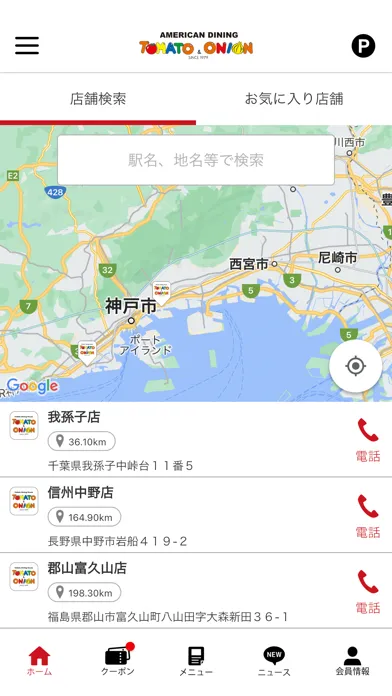This screenshot has height=696, width=392.
Task: Select the store pin west of ポートアイランド
Action: [x=87, y=353]
